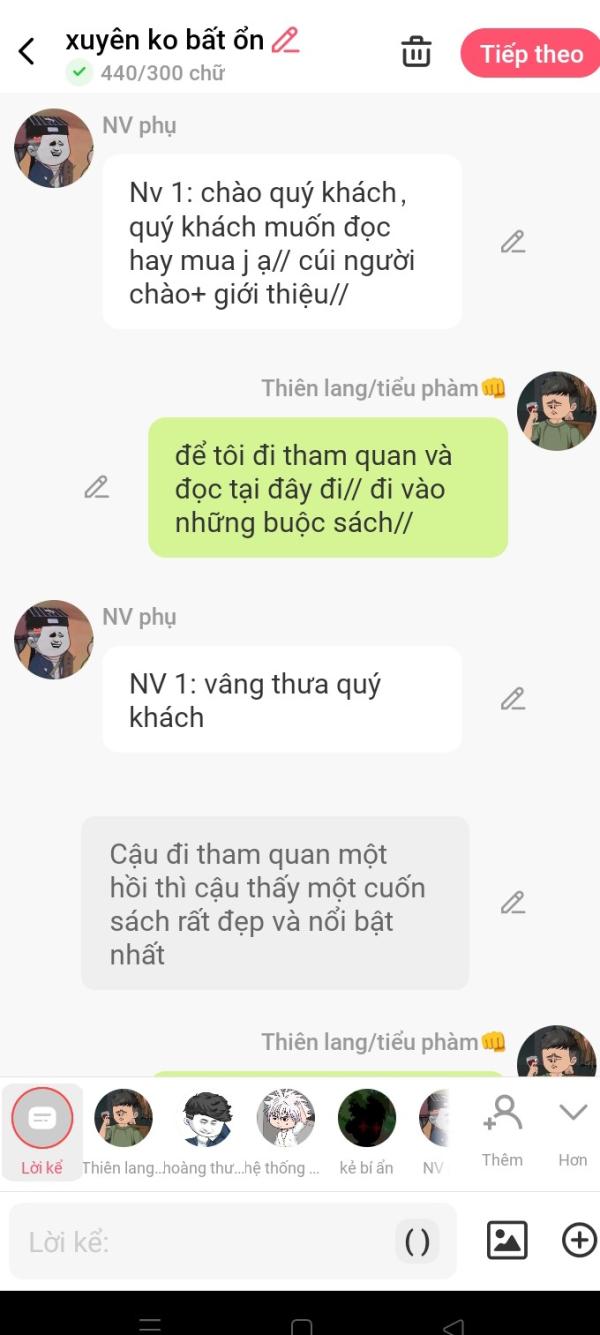Add a new character with Thêm
Screen dimensions: 600x1335
point(502,1132)
